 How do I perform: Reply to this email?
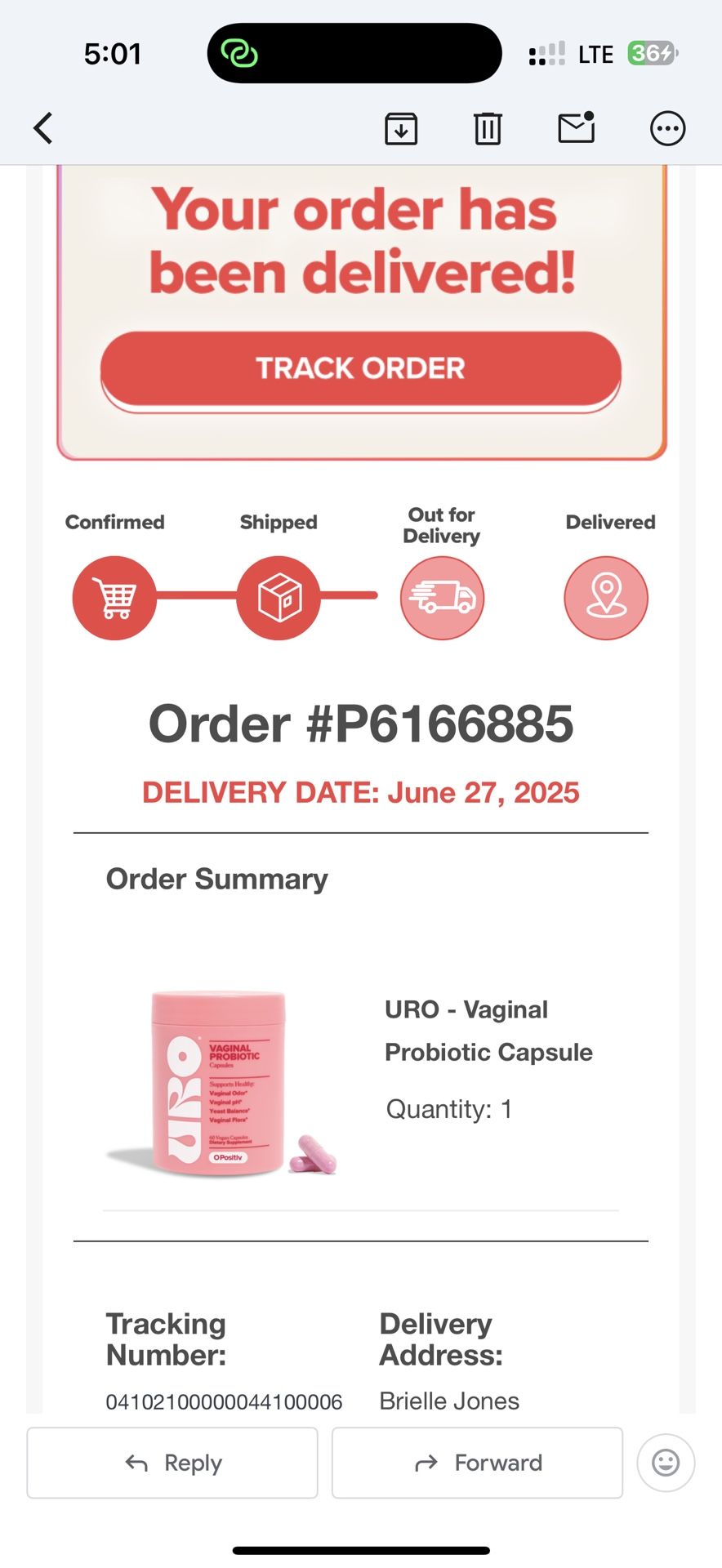pos(172,1463)
